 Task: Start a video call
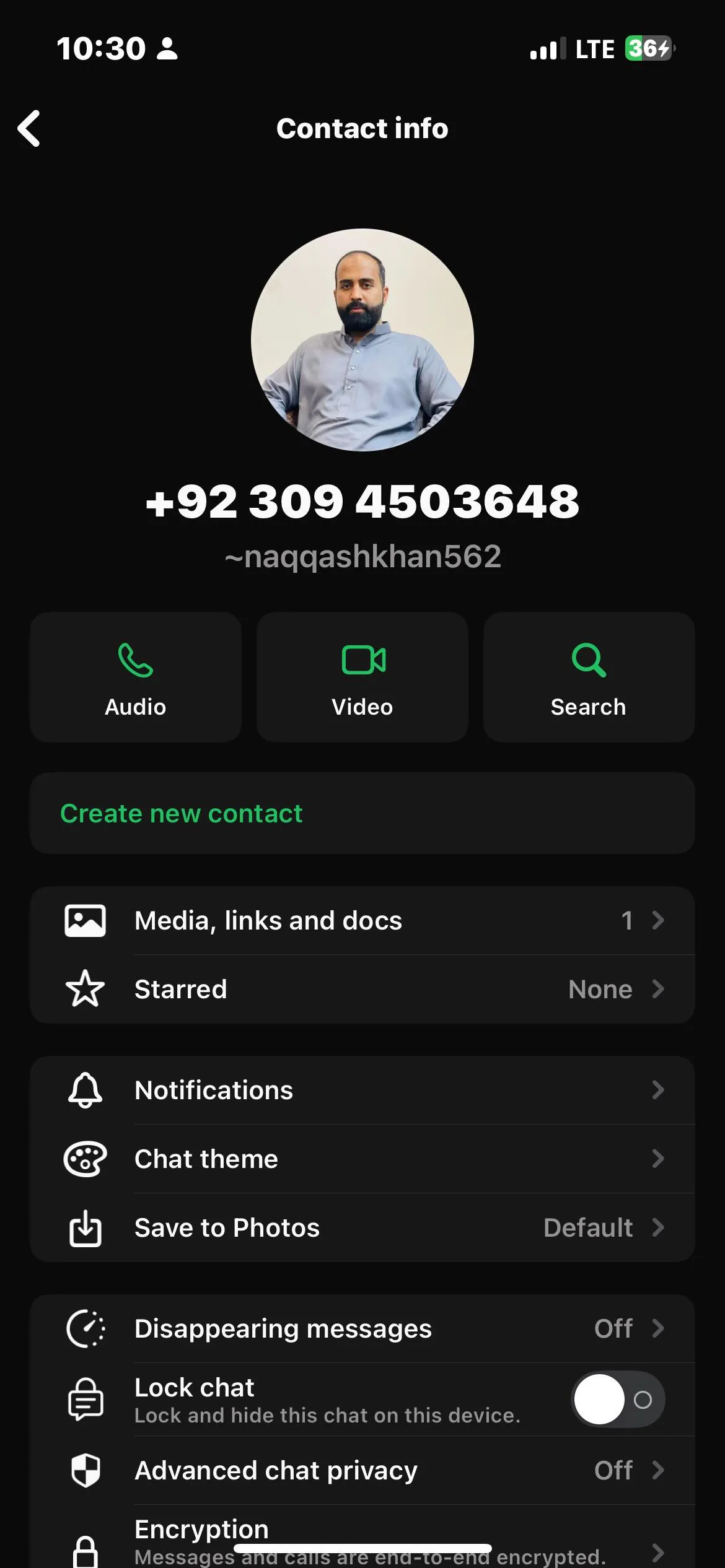point(362,677)
